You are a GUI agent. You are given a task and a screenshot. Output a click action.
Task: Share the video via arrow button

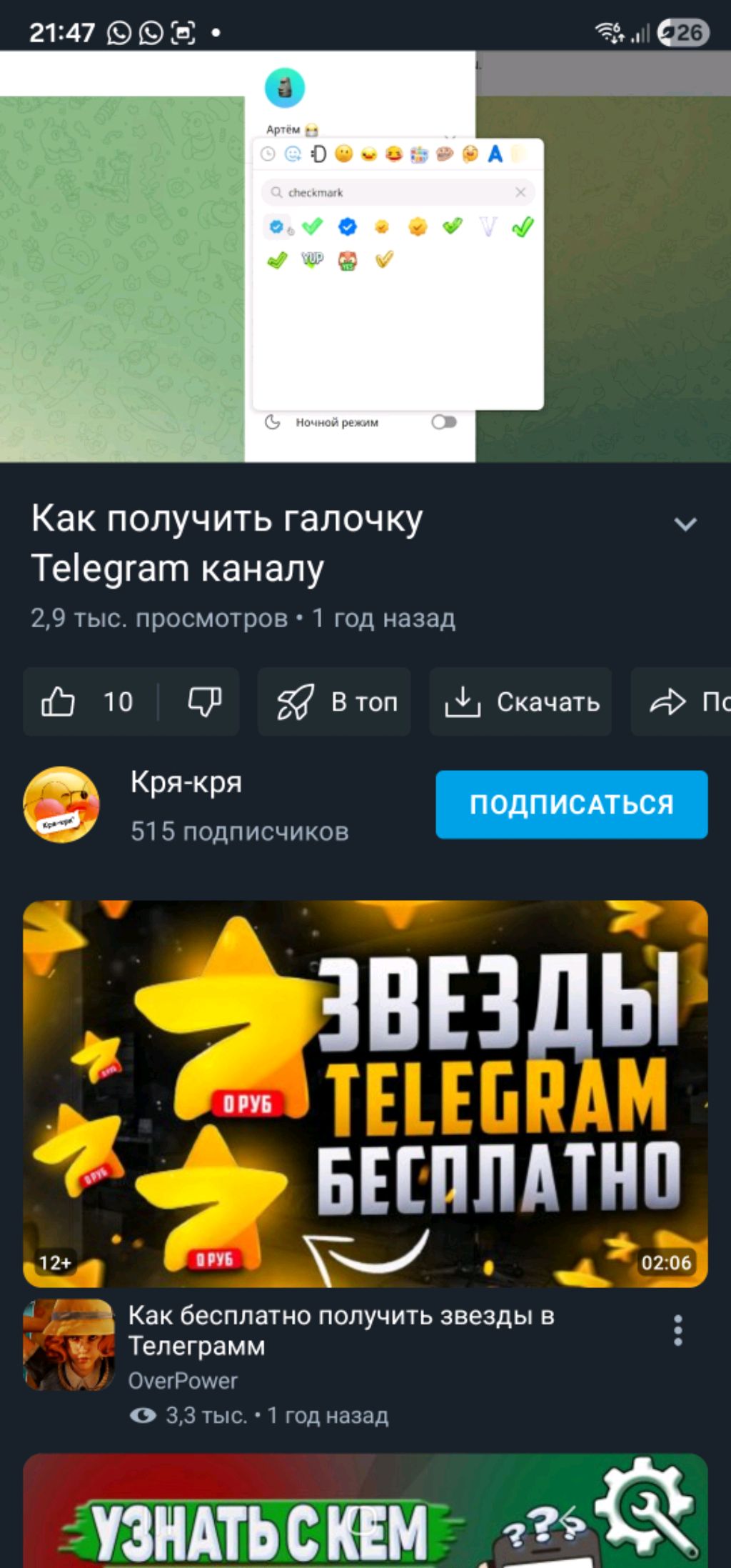click(x=682, y=701)
